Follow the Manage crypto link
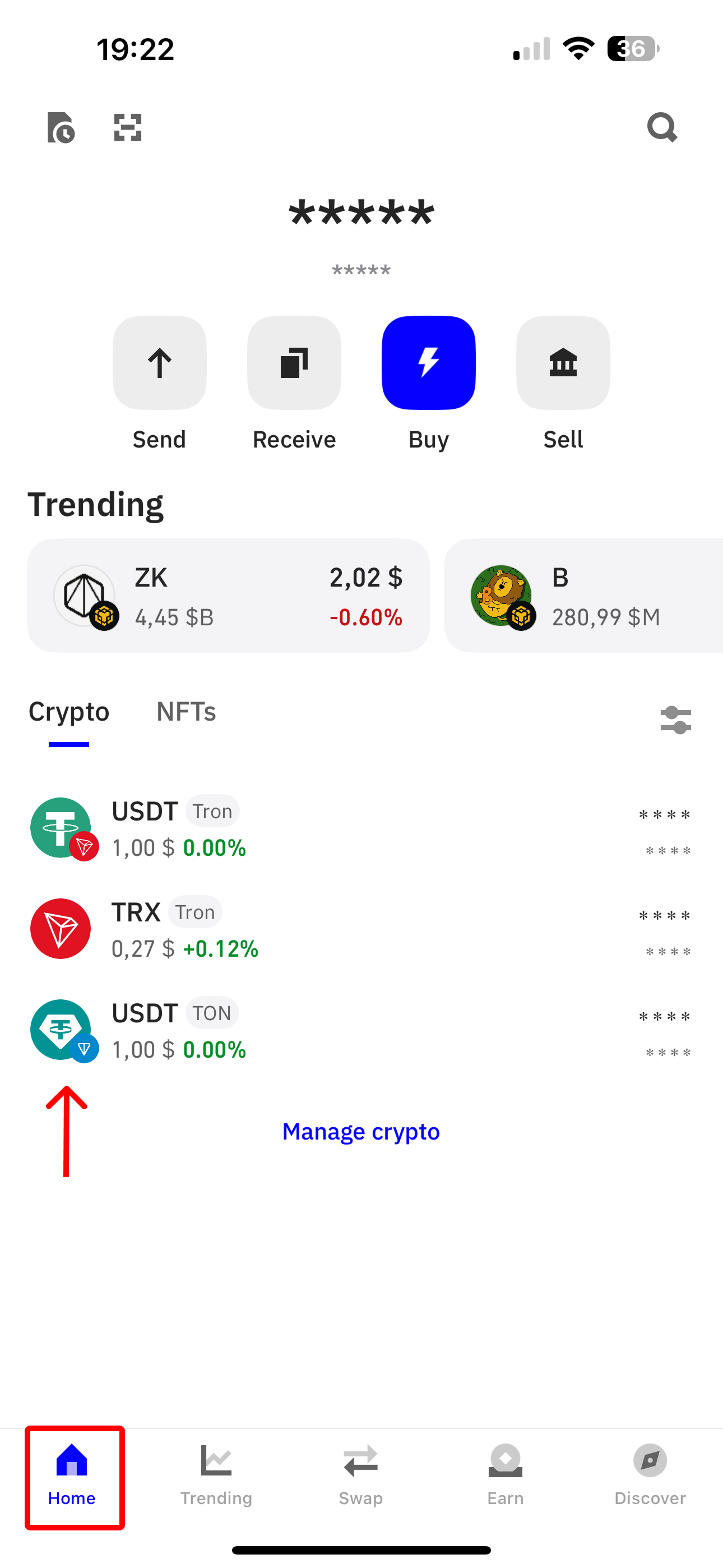Image resolution: width=723 pixels, height=1568 pixels. click(361, 1132)
